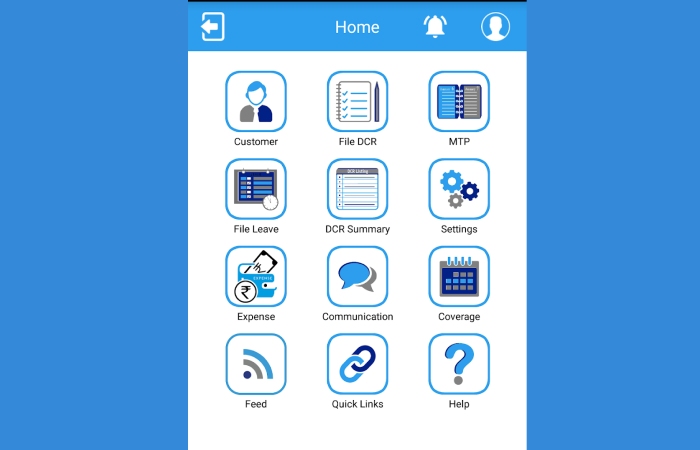Open Settings

tap(459, 189)
